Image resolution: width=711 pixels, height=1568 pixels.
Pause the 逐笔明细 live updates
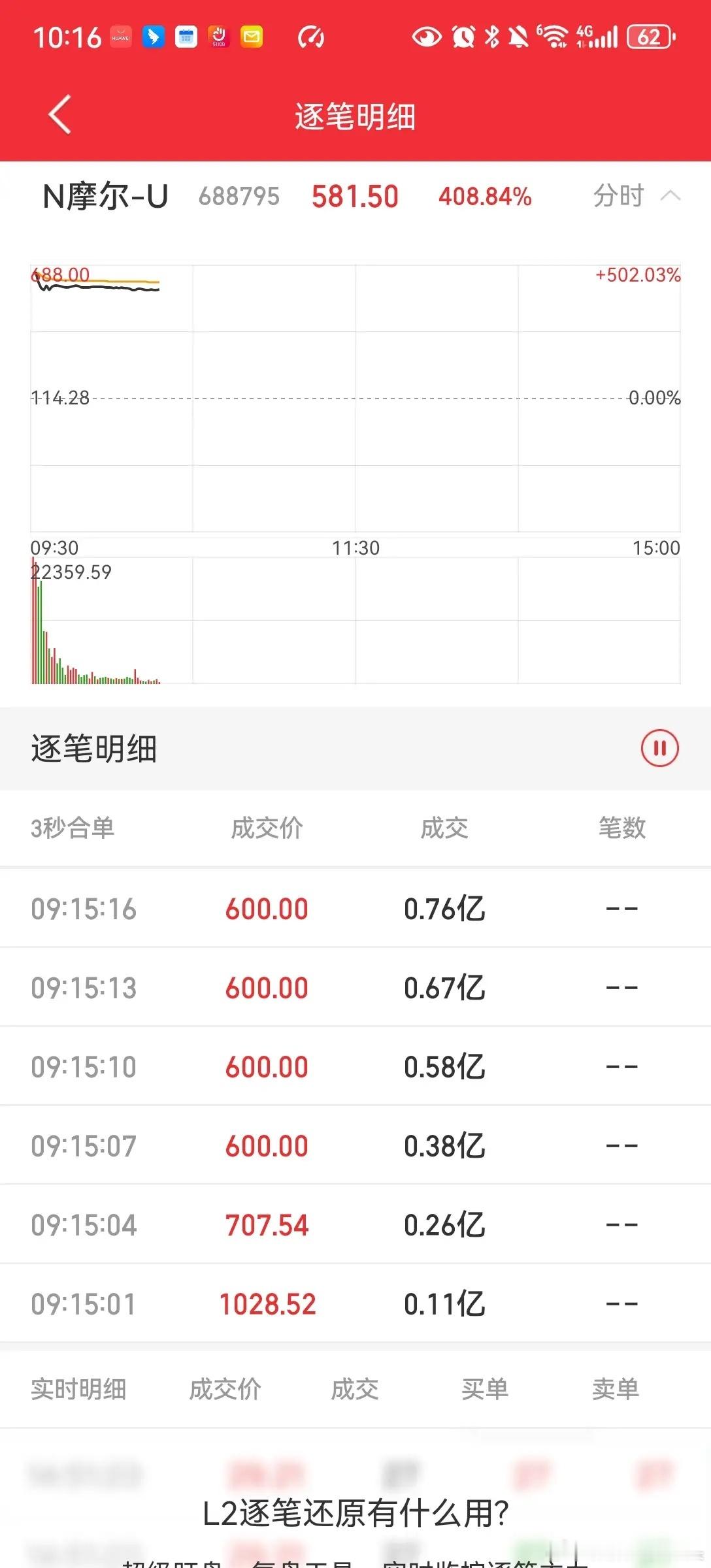(x=659, y=748)
